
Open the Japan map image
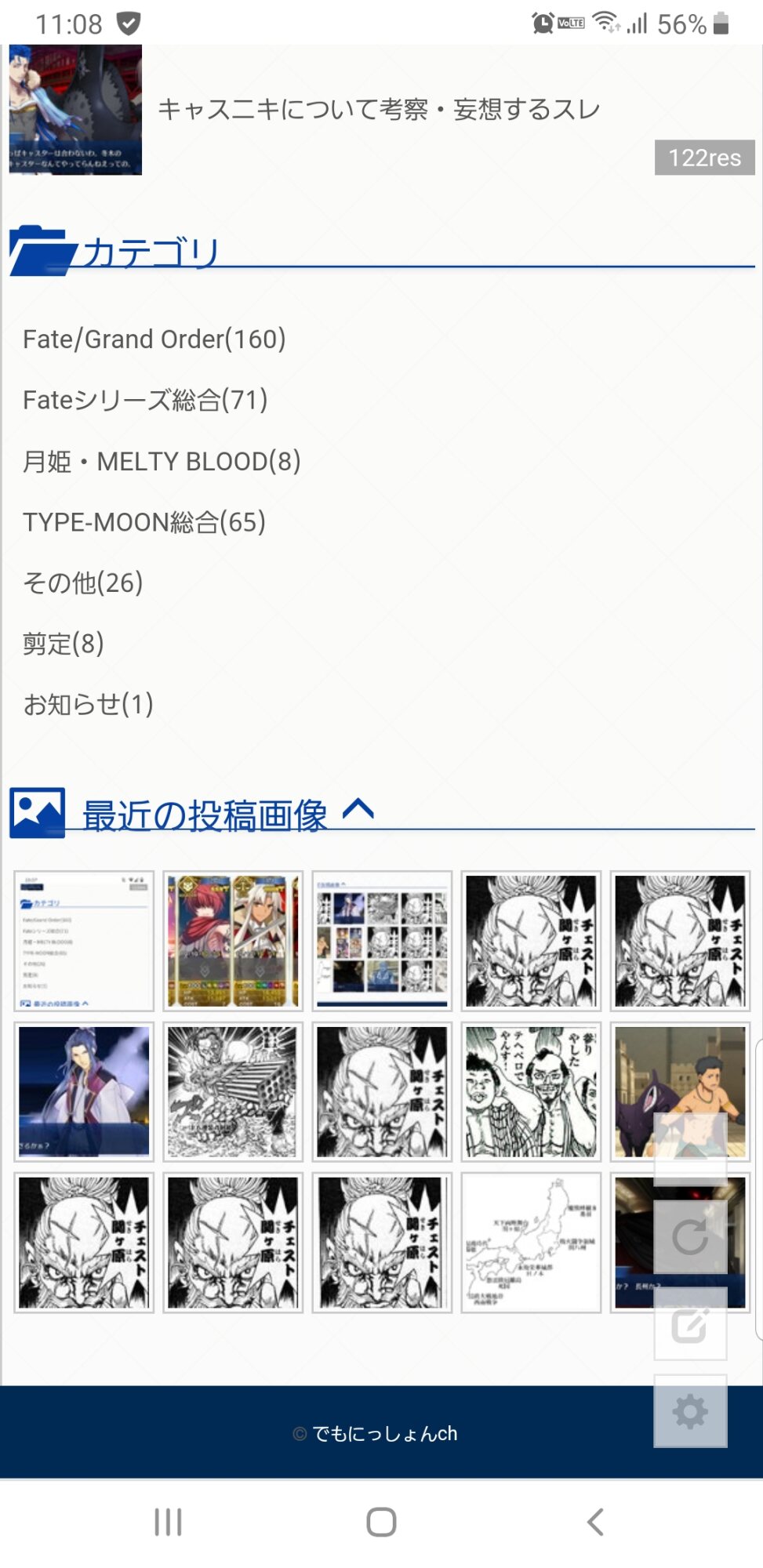(x=531, y=1242)
